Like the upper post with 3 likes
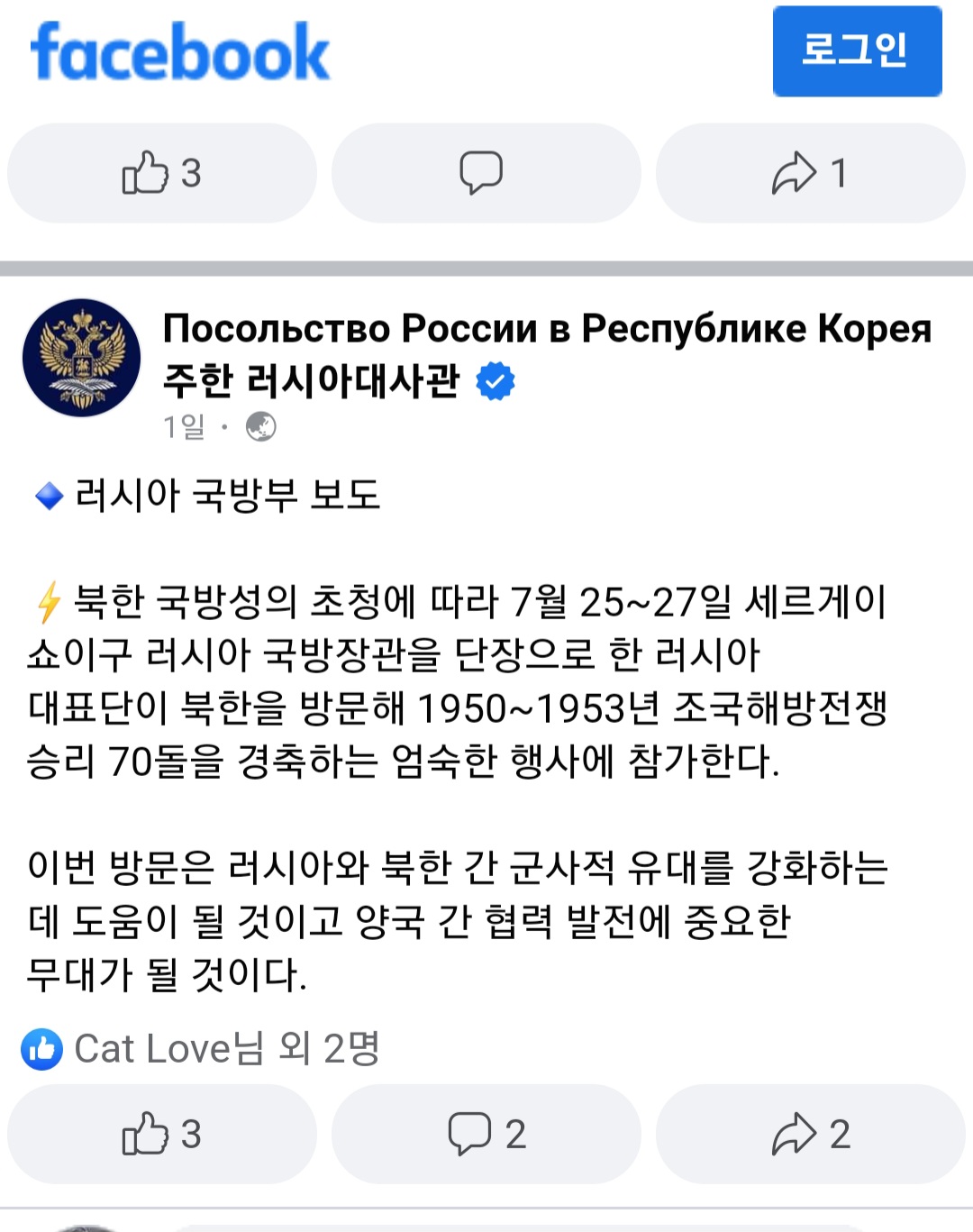This screenshot has width=973, height=1232. 162,173
